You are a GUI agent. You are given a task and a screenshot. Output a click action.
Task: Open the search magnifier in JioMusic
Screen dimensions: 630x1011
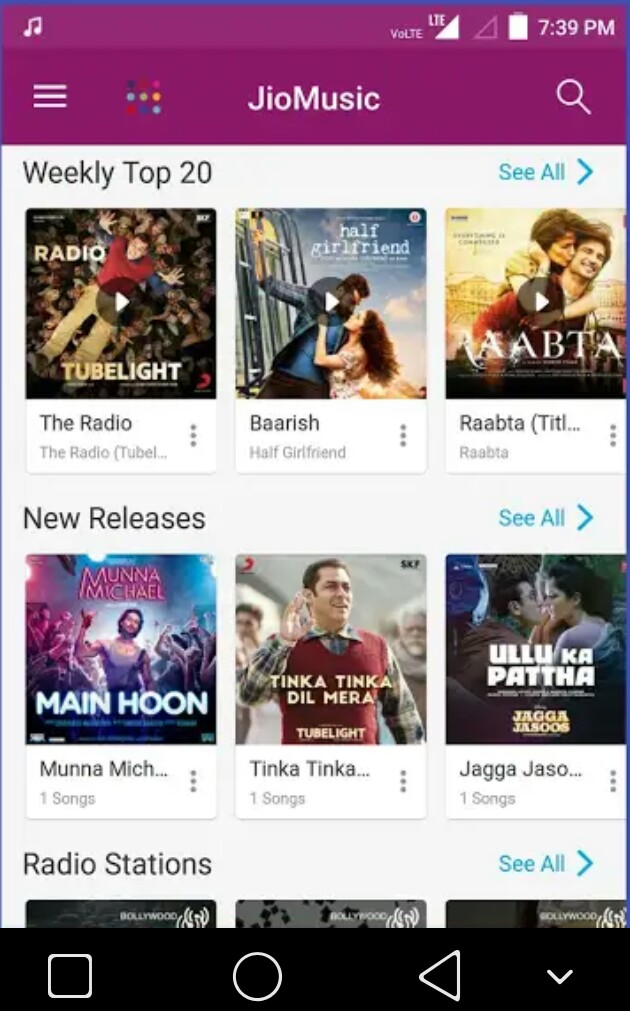point(573,97)
